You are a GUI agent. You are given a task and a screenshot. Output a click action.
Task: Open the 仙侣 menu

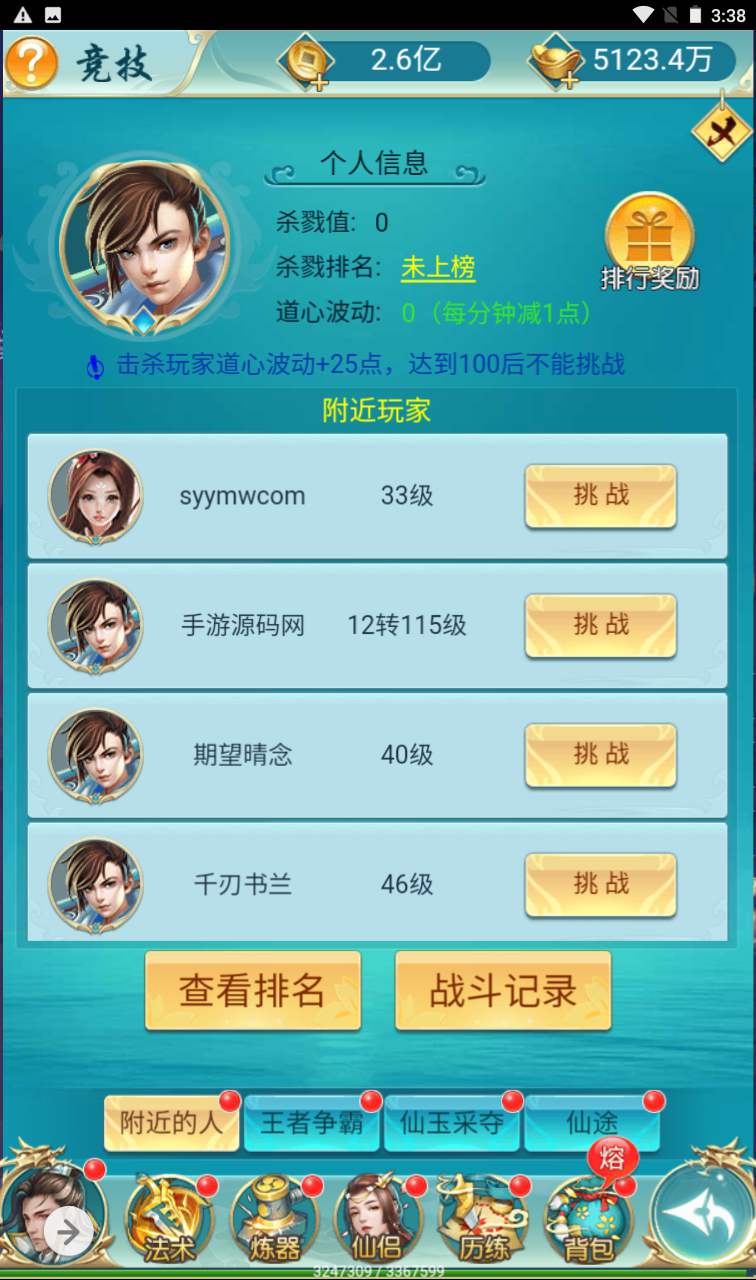click(x=378, y=1220)
